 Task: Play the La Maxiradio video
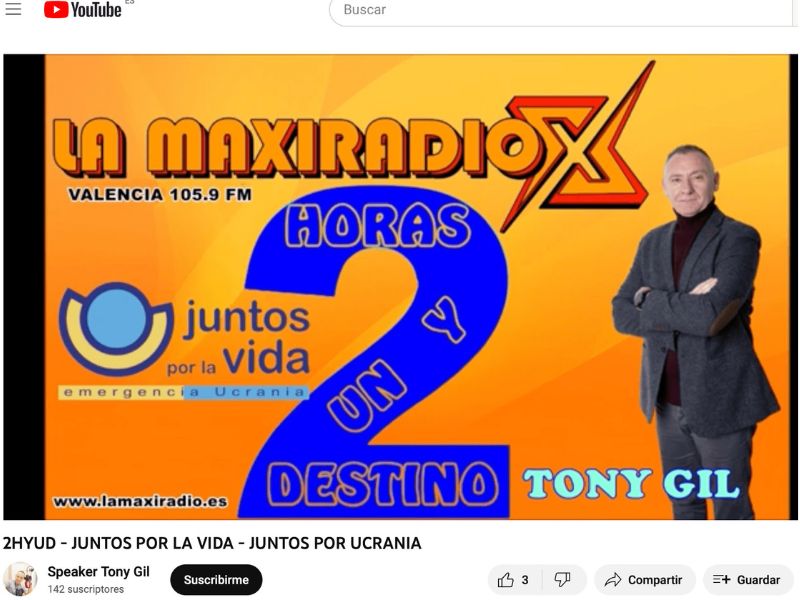click(x=400, y=287)
